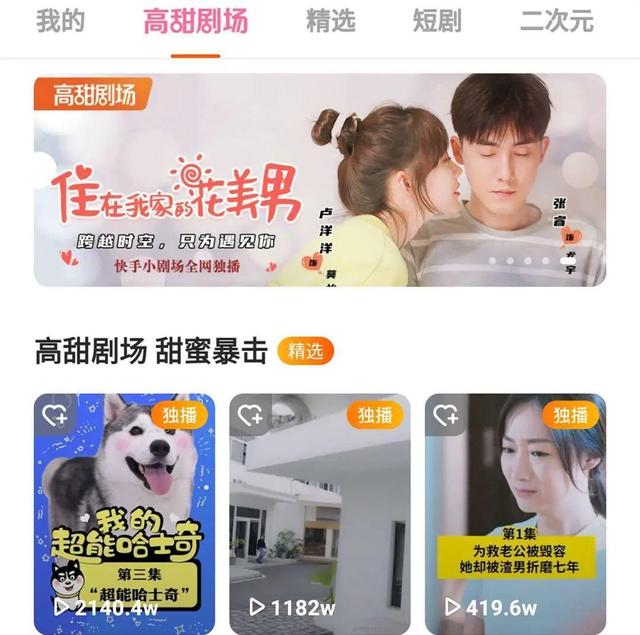Favorite the 为救老公被毁容 drama
The image size is (640, 635).
(446, 415)
